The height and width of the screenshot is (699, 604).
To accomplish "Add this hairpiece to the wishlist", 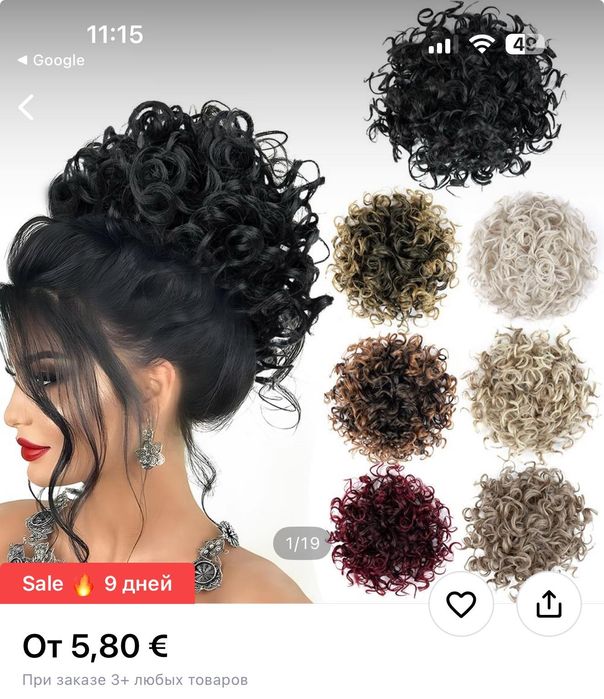I will point(461,604).
